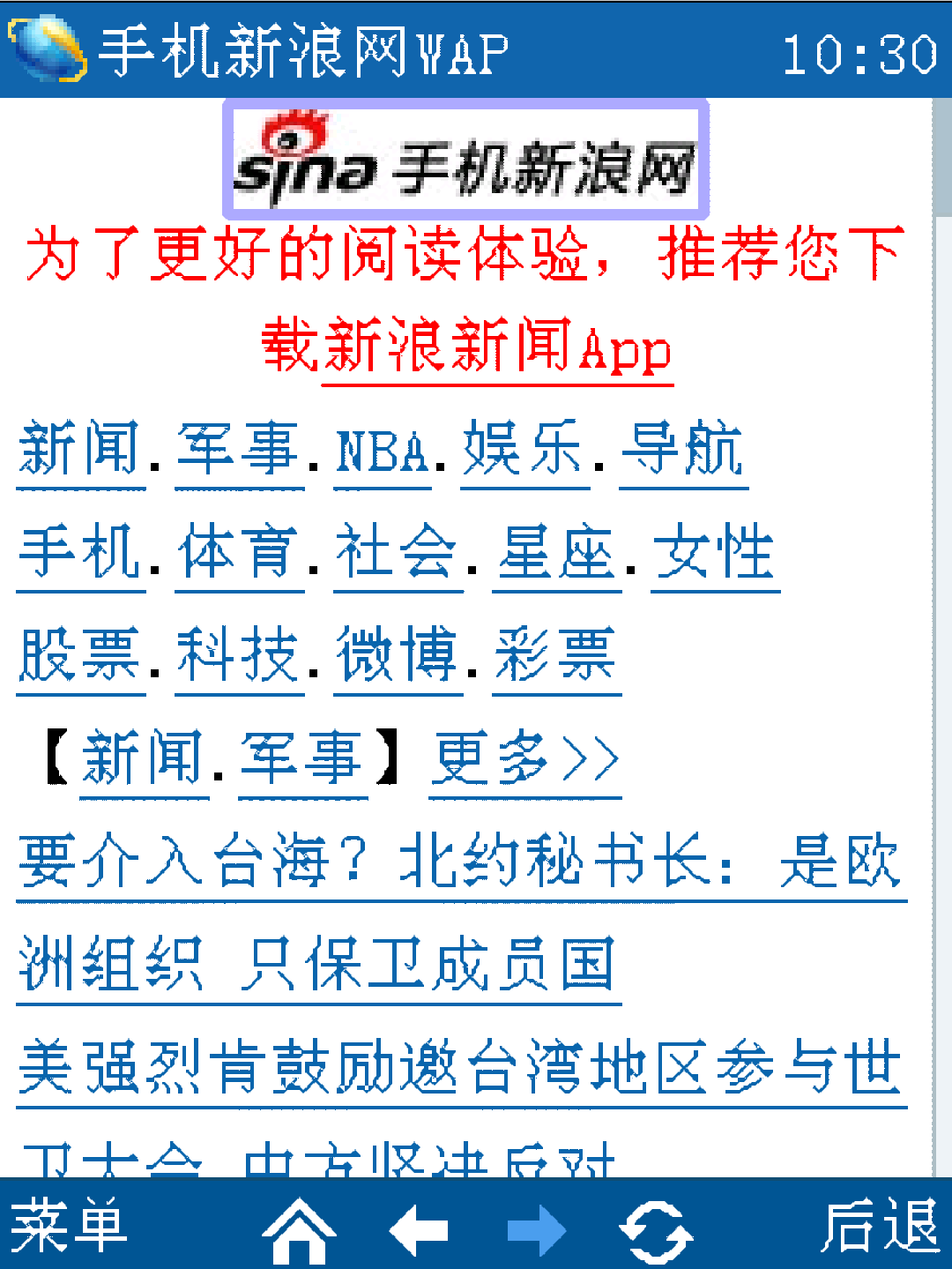952x1269 pixels.
Task: Tap the sina 手机新浪网 banner image
Action: tap(465, 160)
